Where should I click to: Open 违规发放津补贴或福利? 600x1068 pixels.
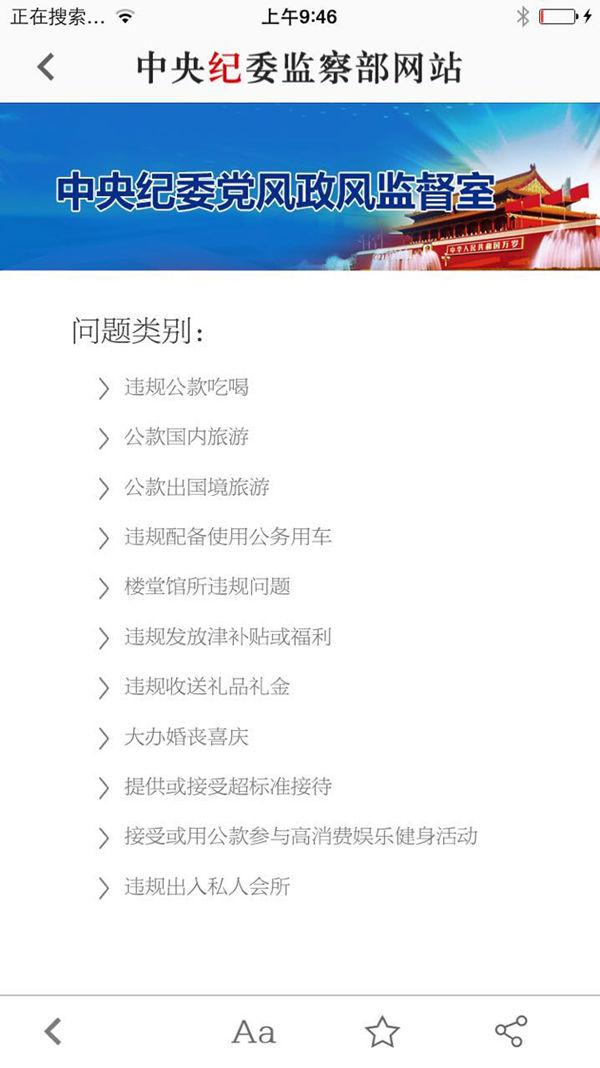(227, 637)
